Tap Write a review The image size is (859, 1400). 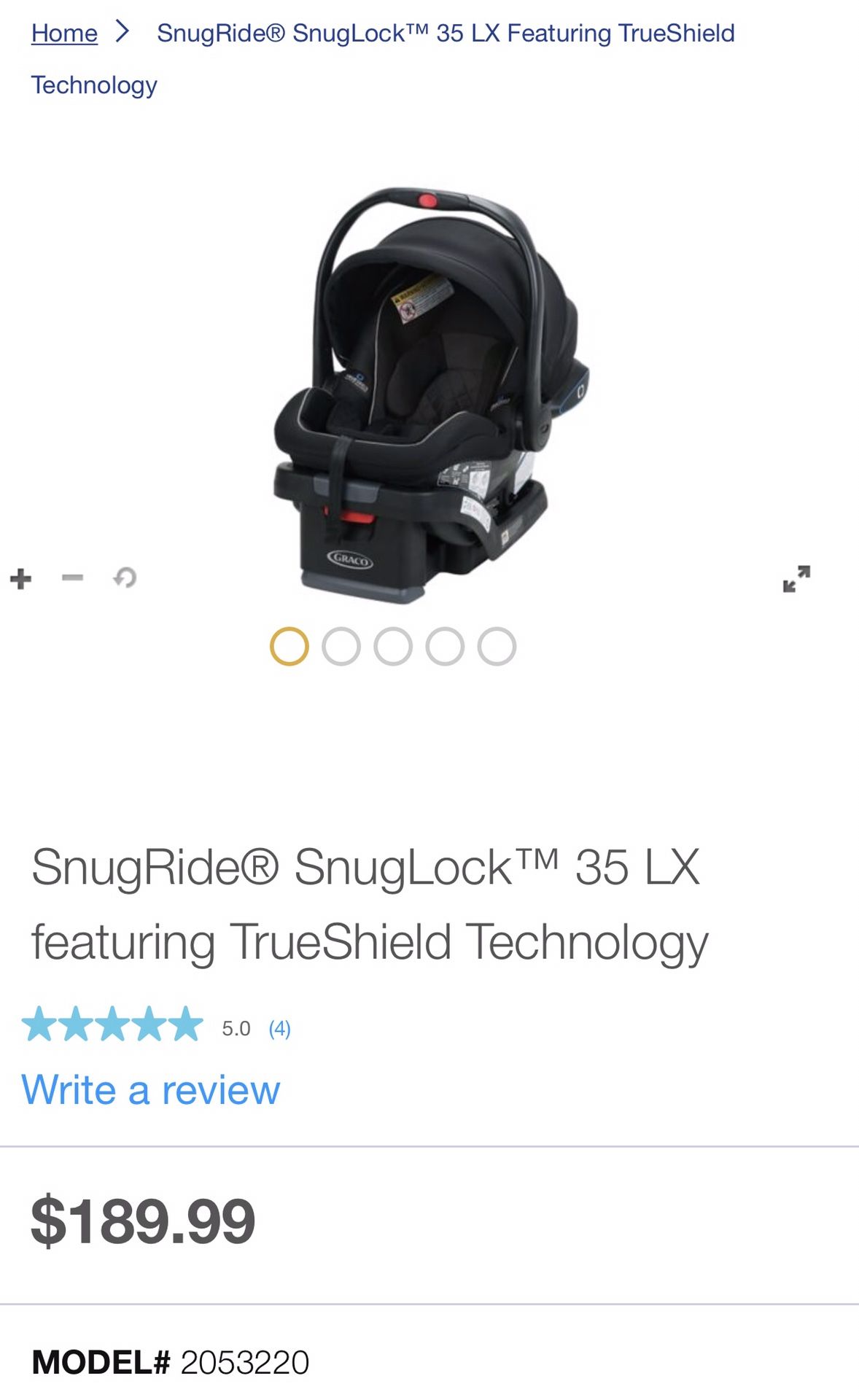coord(151,1090)
